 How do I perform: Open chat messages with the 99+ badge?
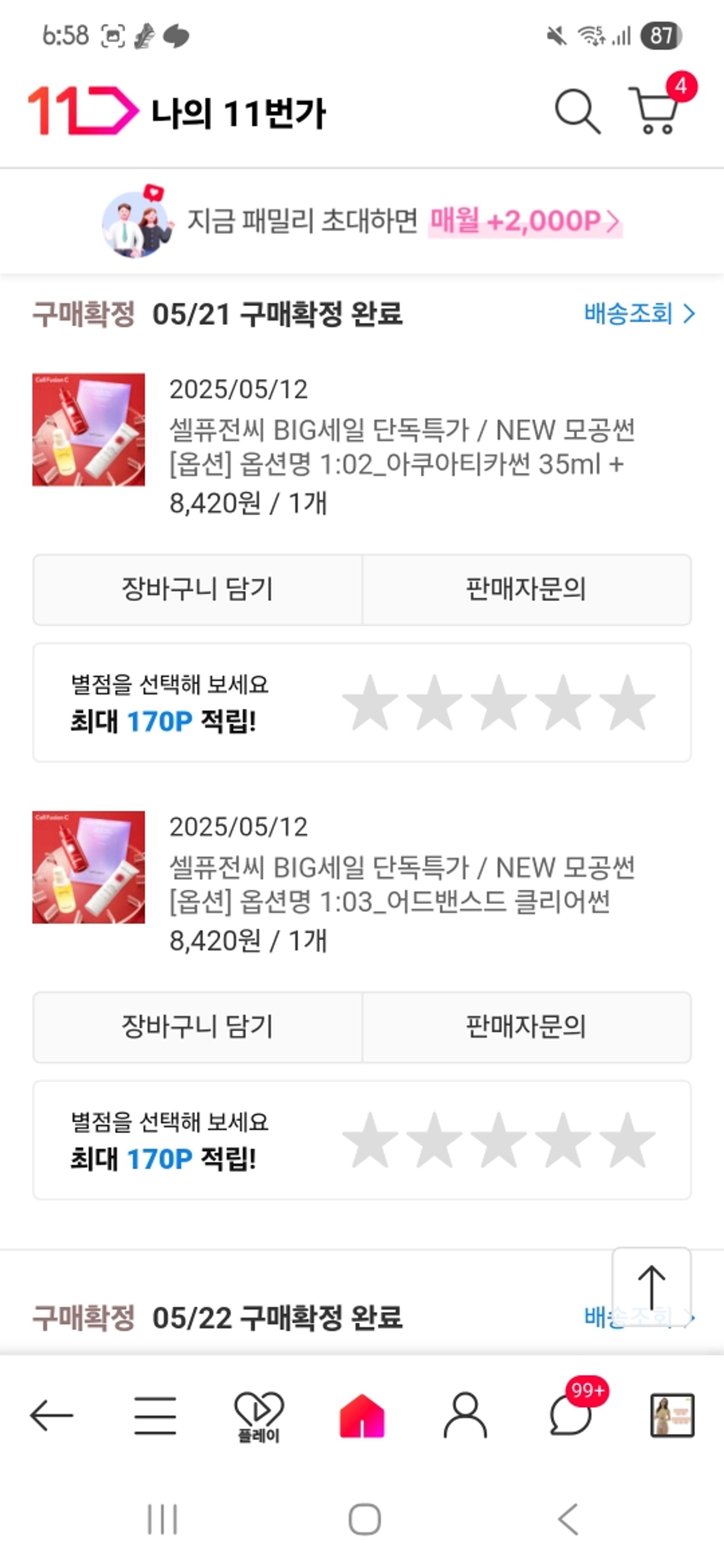coord(570,1416)
